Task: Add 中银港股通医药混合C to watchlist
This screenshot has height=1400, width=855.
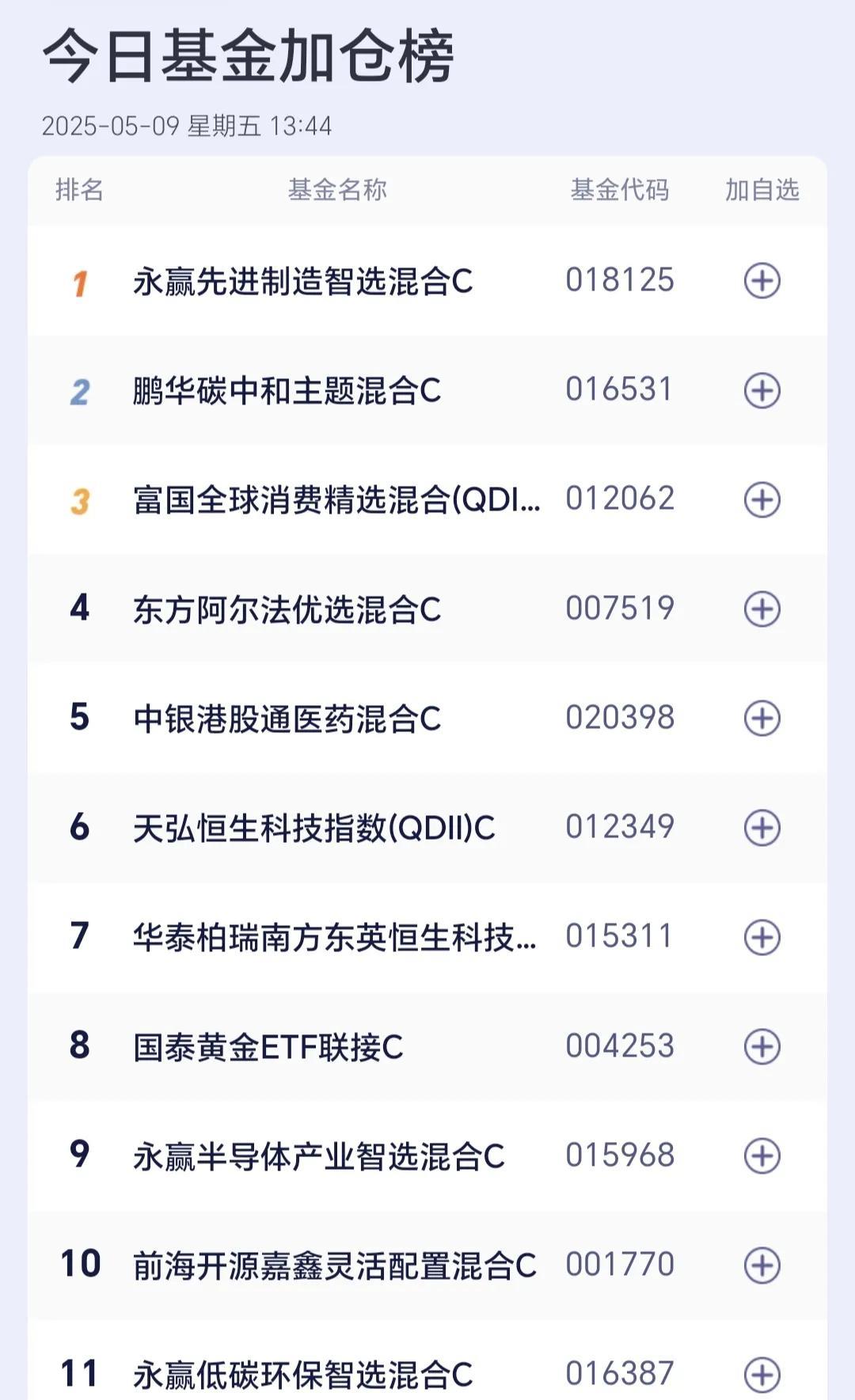Action: tap(762, 718)
